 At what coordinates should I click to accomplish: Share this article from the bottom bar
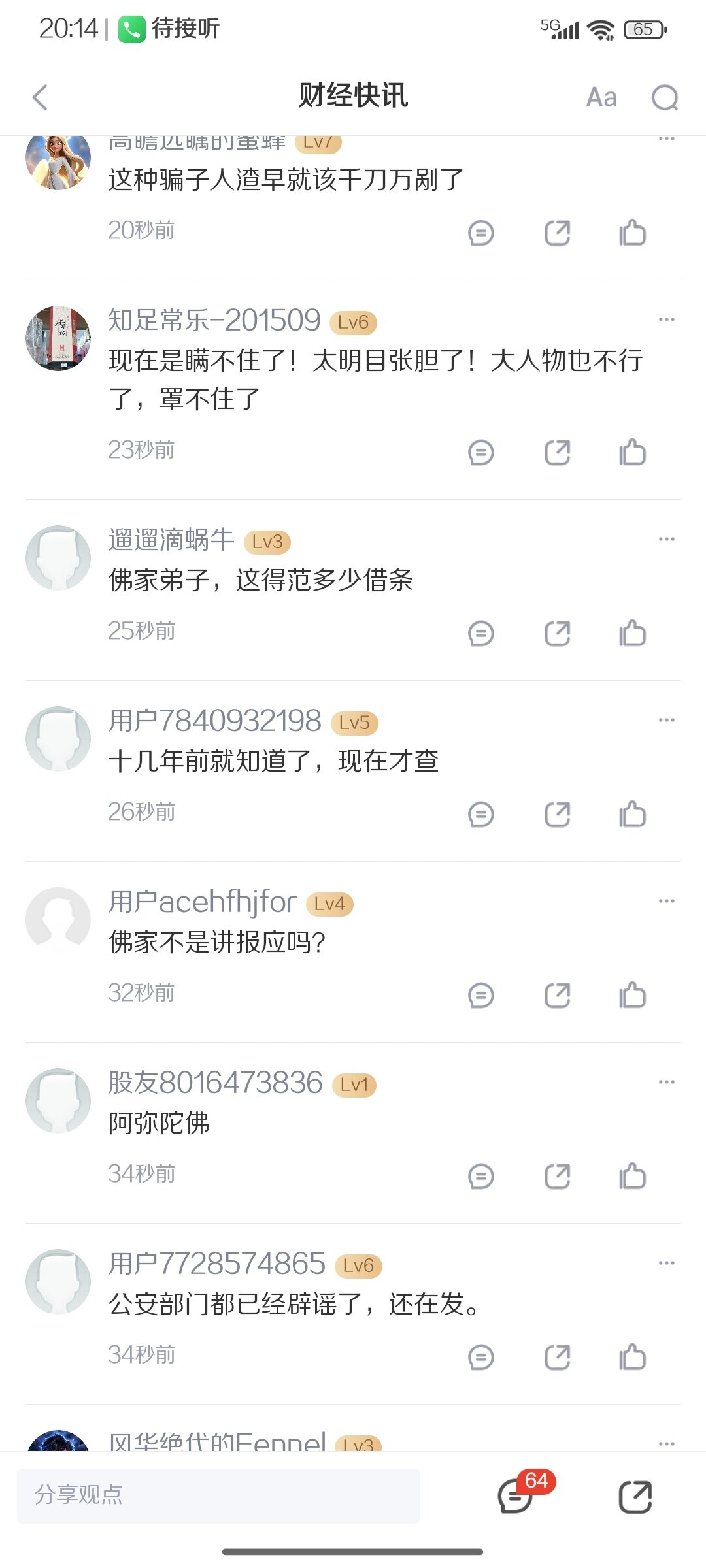click(635, 1496)
